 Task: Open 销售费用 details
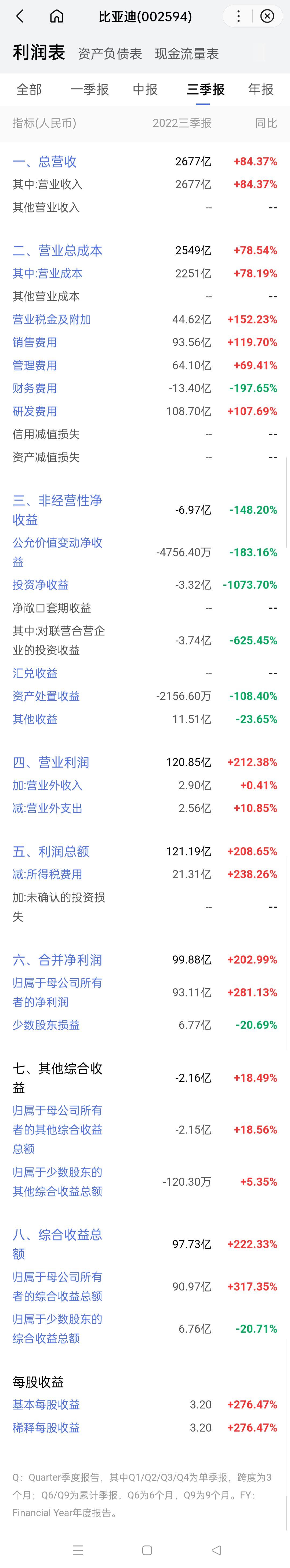(x=35, y=342)
